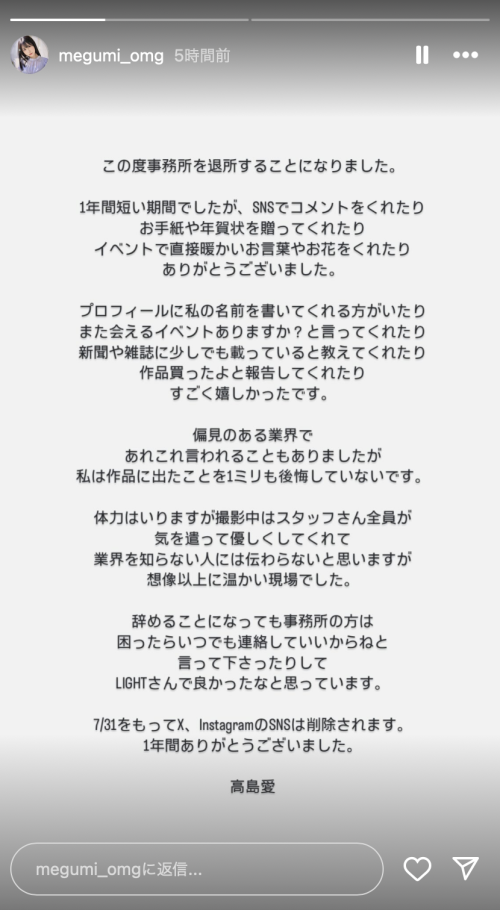Open the three-dot more options menu

(466, 55)
